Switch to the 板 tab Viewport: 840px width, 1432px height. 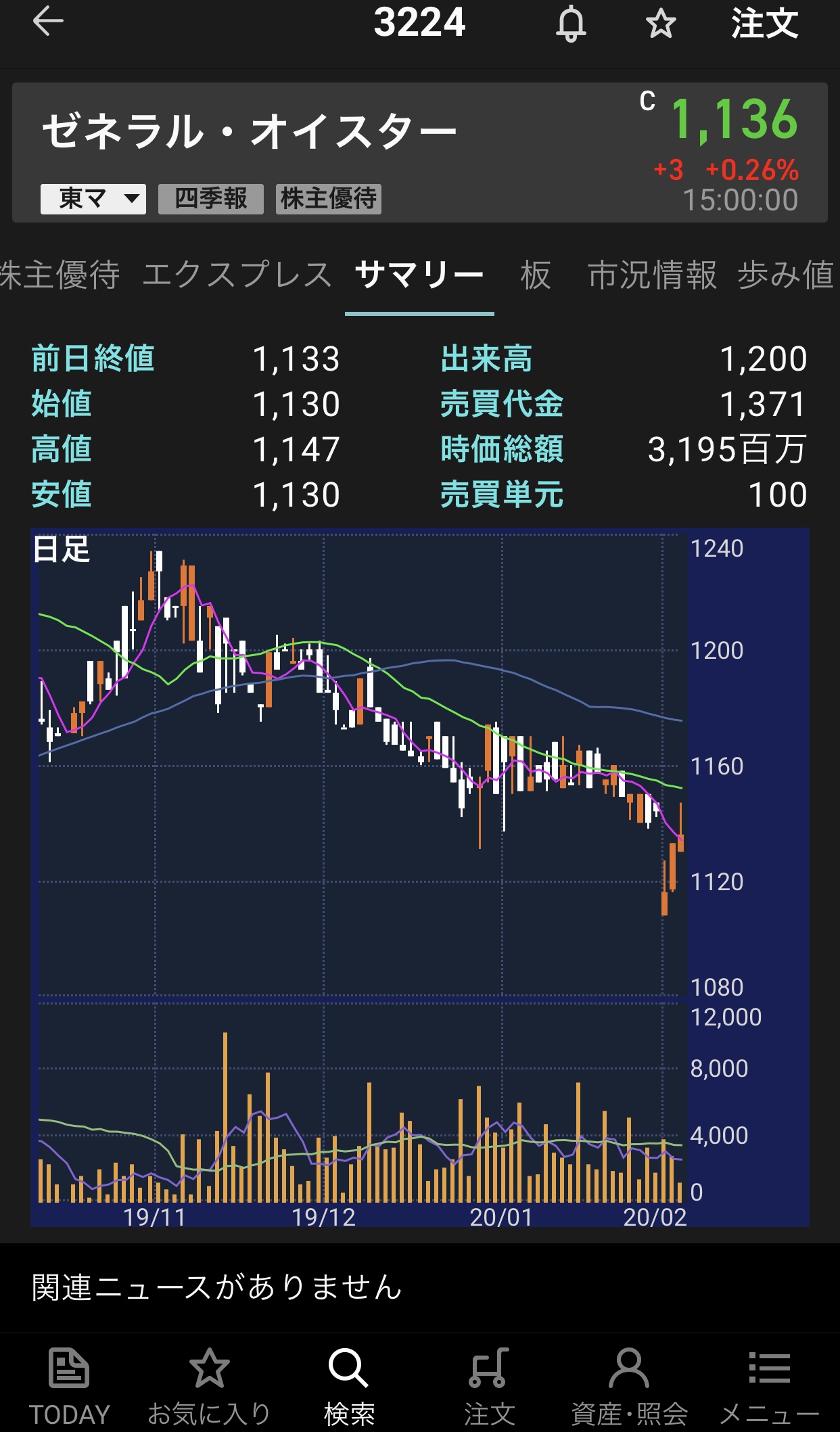click(536, 275)
